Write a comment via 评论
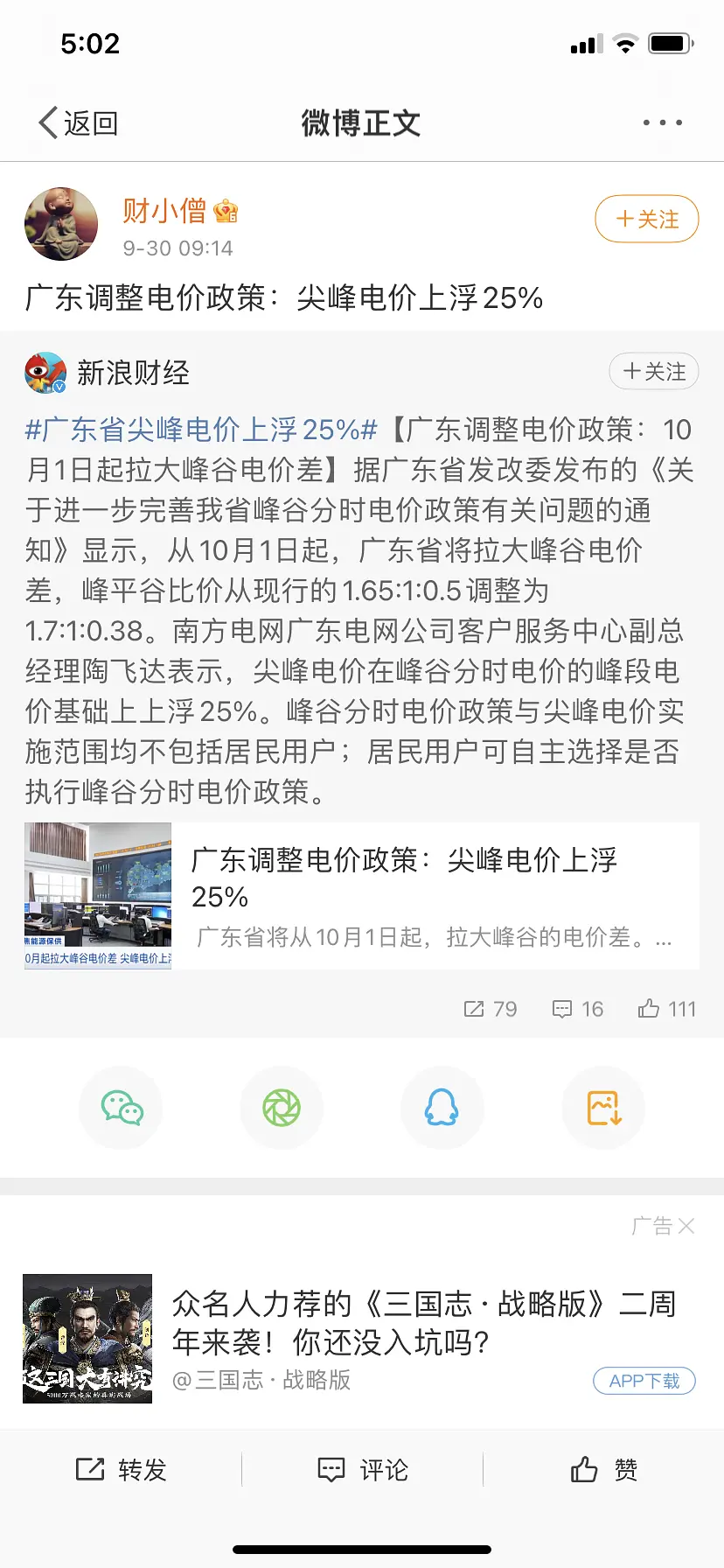The image size is (724, 1568). (x=362, y=1470)
